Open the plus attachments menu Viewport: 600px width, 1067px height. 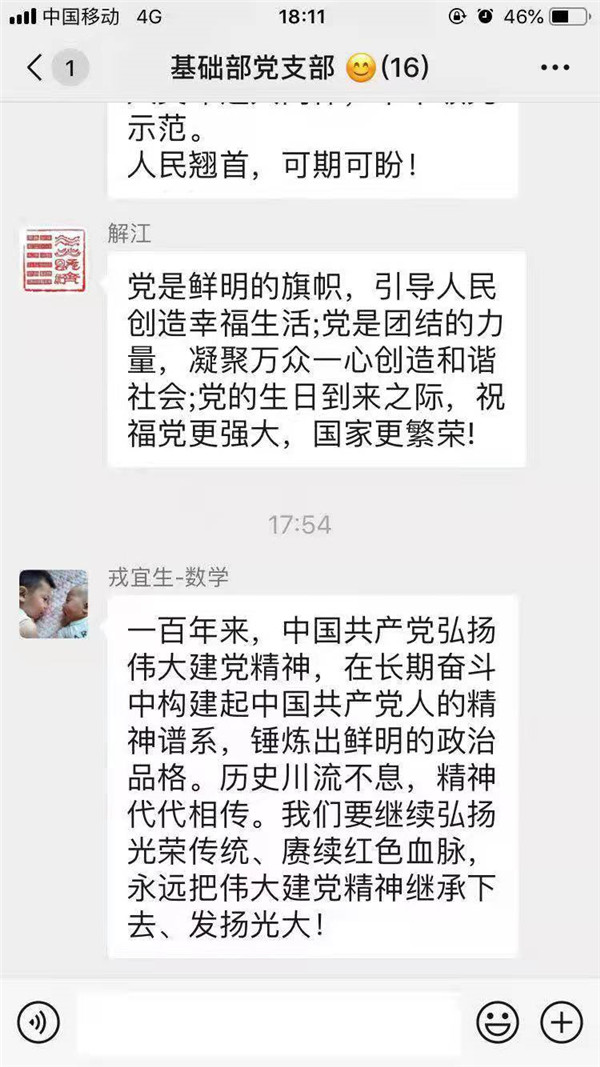point(561,1021)
